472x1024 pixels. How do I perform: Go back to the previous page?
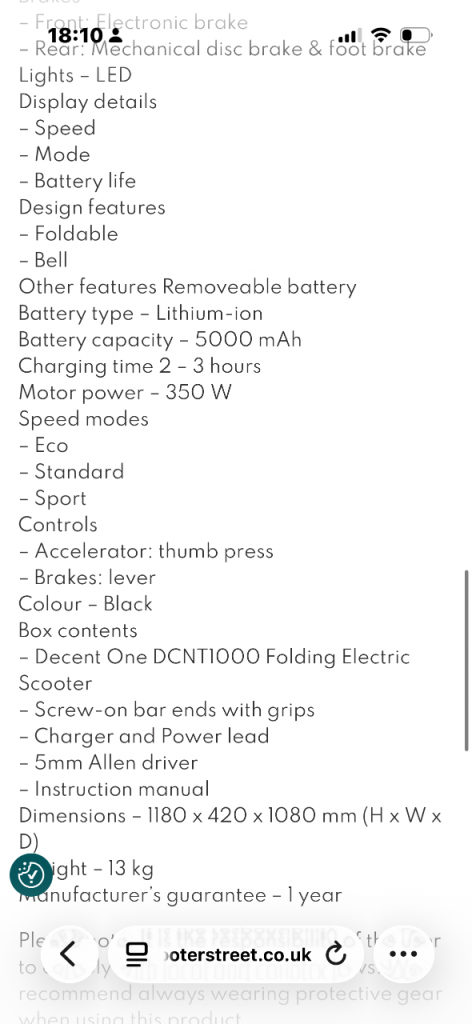(x=69, y=955)
